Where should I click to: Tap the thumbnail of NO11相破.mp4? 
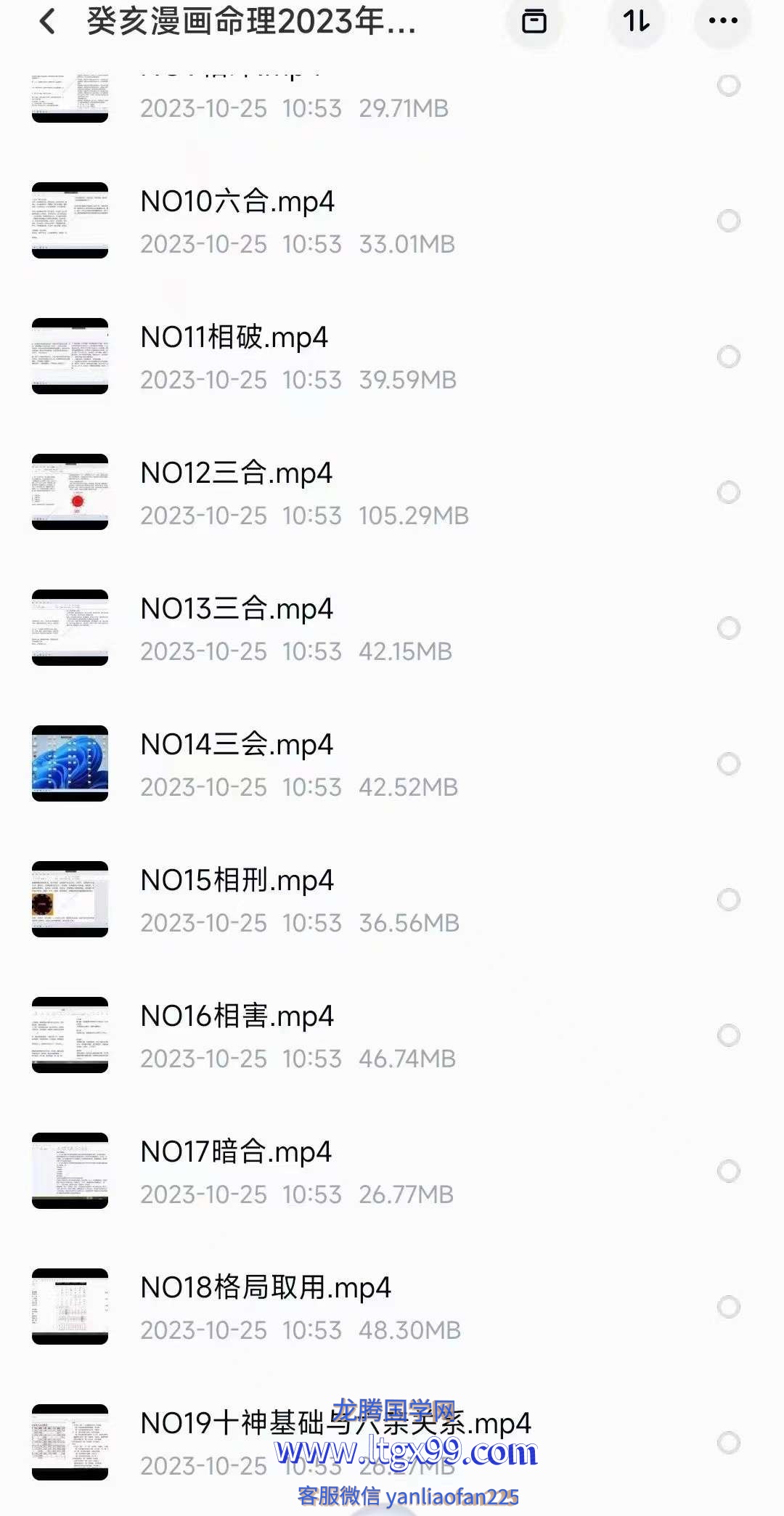(x=70, y=356)
